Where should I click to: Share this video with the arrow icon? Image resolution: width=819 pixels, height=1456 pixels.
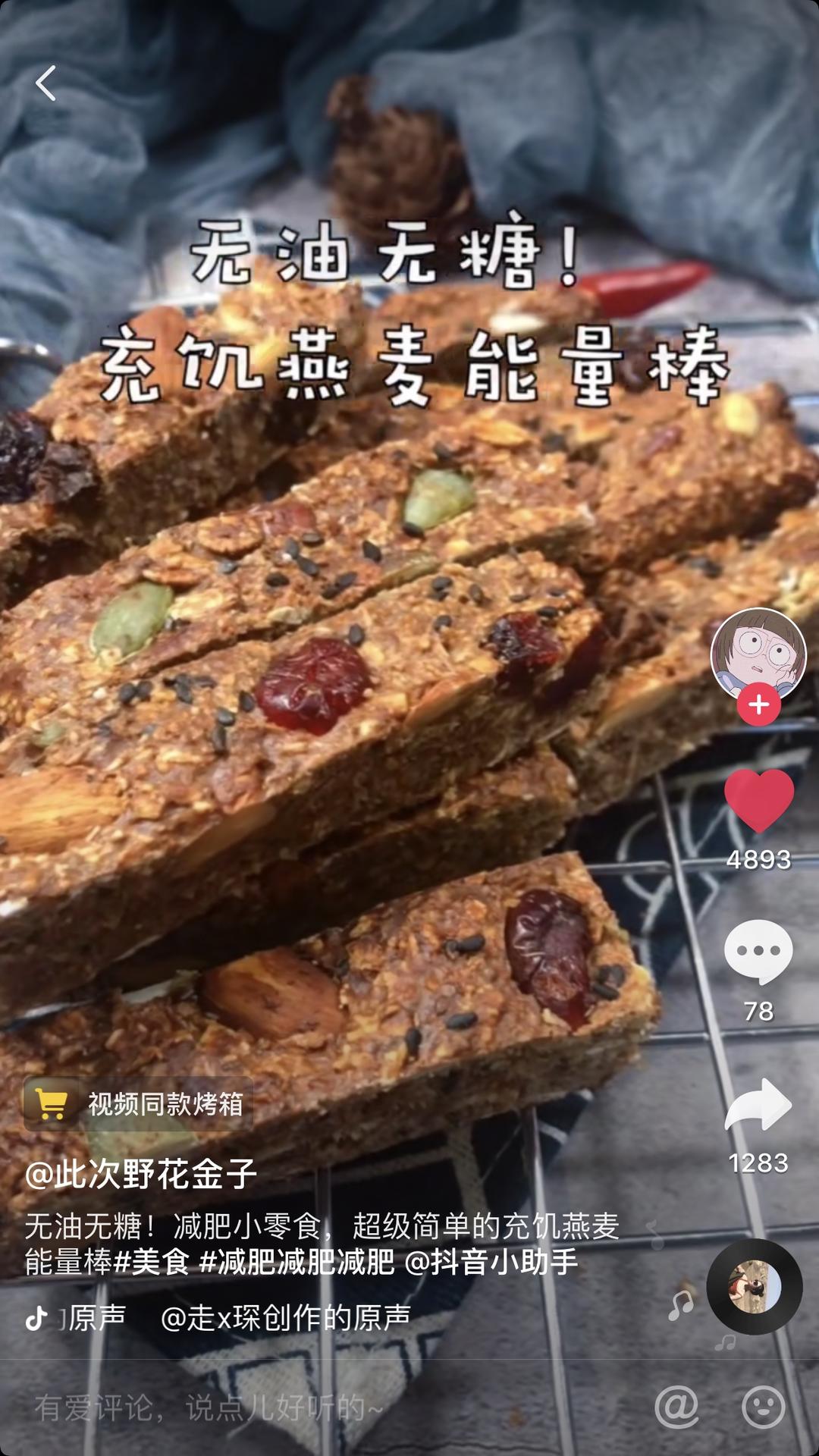(758, 1105)
